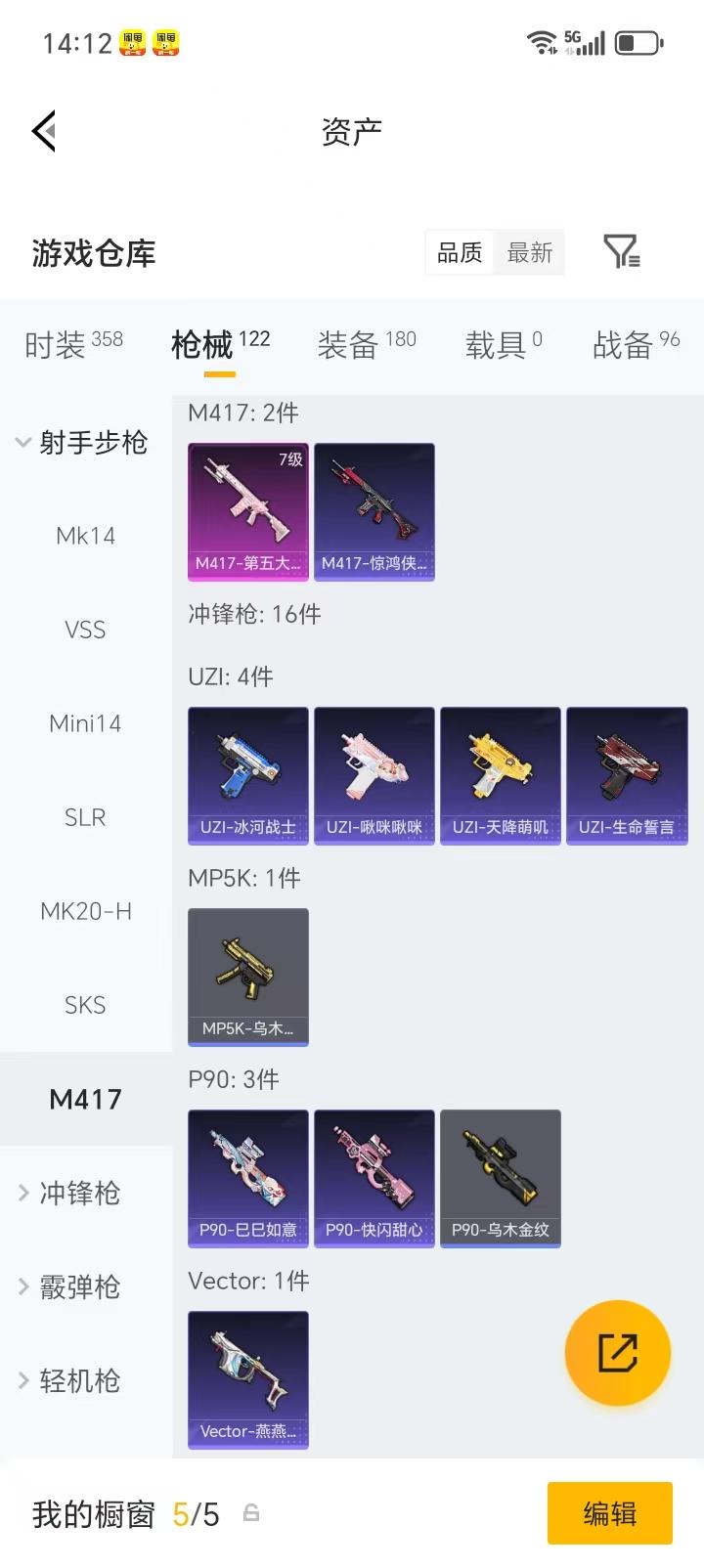
Task: Sort the warehouse by 最新
Action: (529, 253)
